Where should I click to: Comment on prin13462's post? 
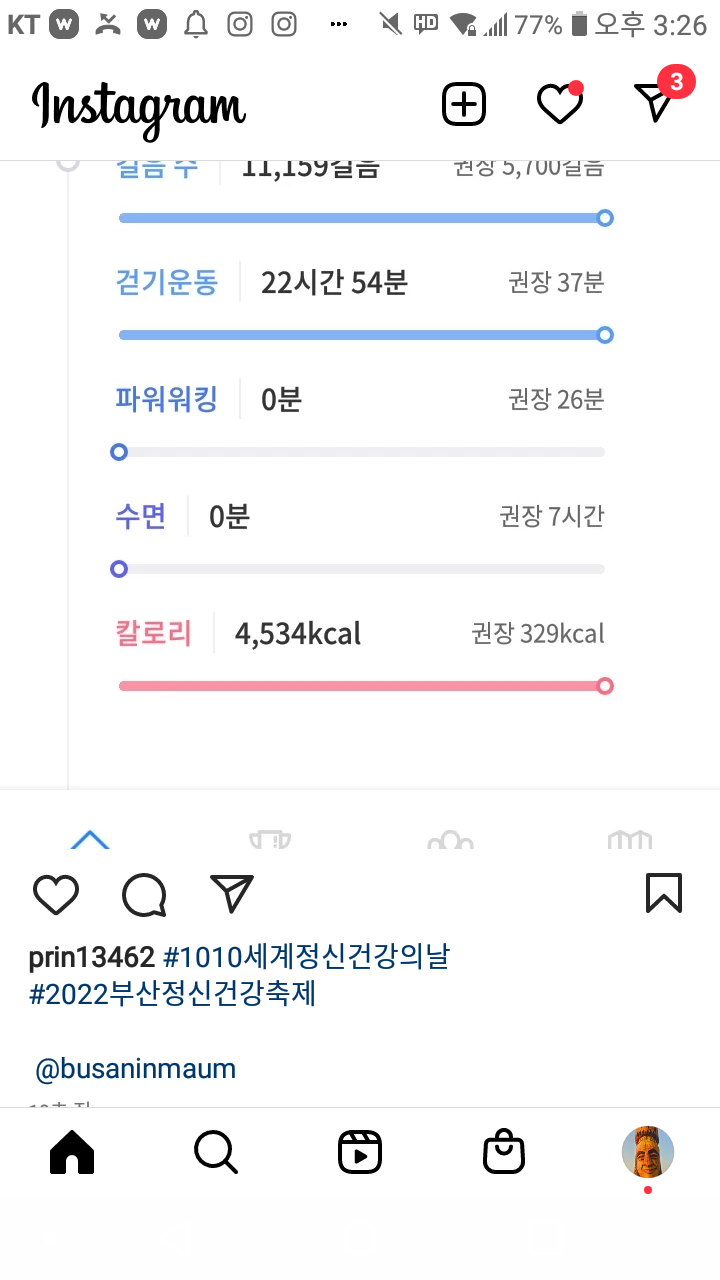144,894
